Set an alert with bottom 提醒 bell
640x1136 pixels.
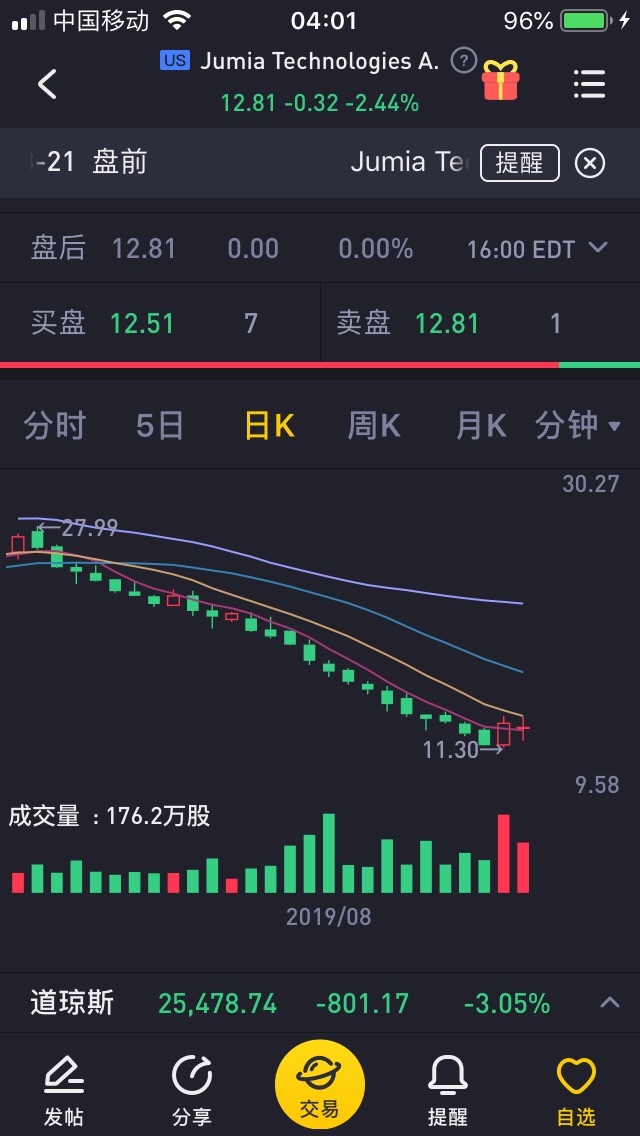(447, 1091)
